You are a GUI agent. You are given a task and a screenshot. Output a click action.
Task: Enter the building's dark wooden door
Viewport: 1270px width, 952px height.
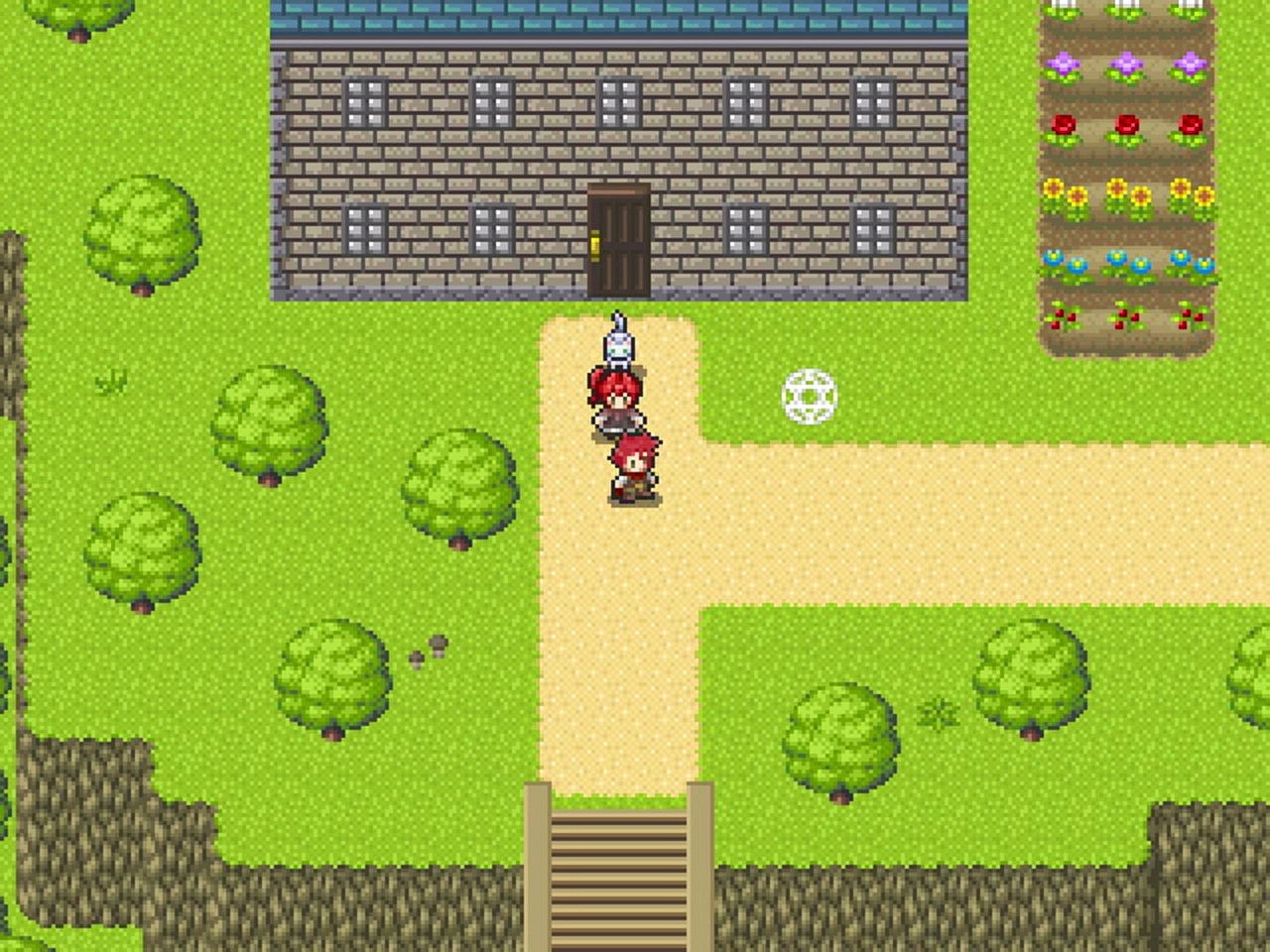pyautogui.click(x=618, y=243)
